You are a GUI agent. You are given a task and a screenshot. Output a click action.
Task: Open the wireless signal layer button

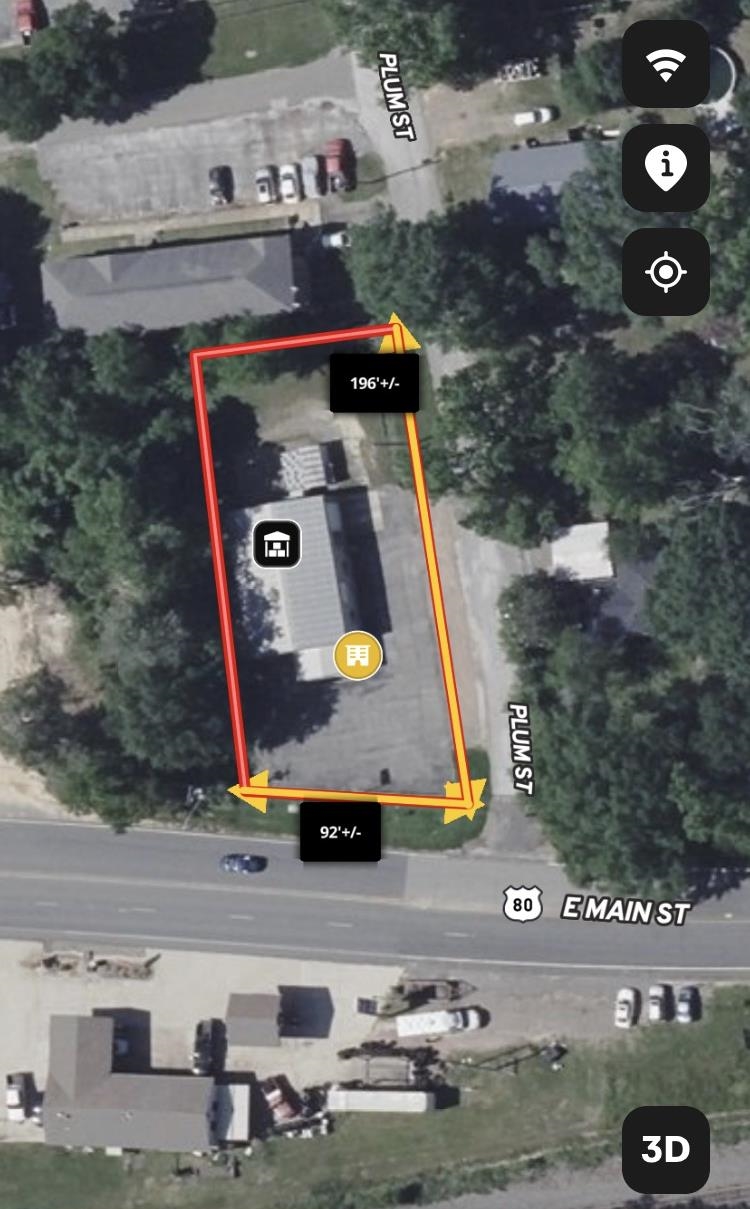(666, 64)
